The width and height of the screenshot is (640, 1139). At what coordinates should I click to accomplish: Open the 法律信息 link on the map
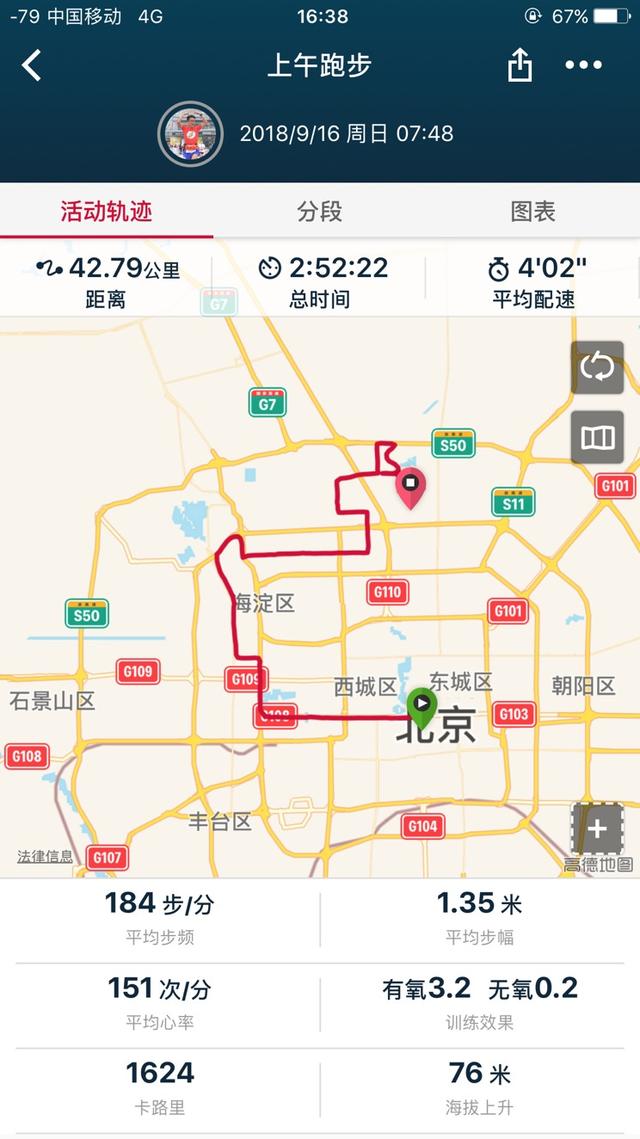click(45, 857)
